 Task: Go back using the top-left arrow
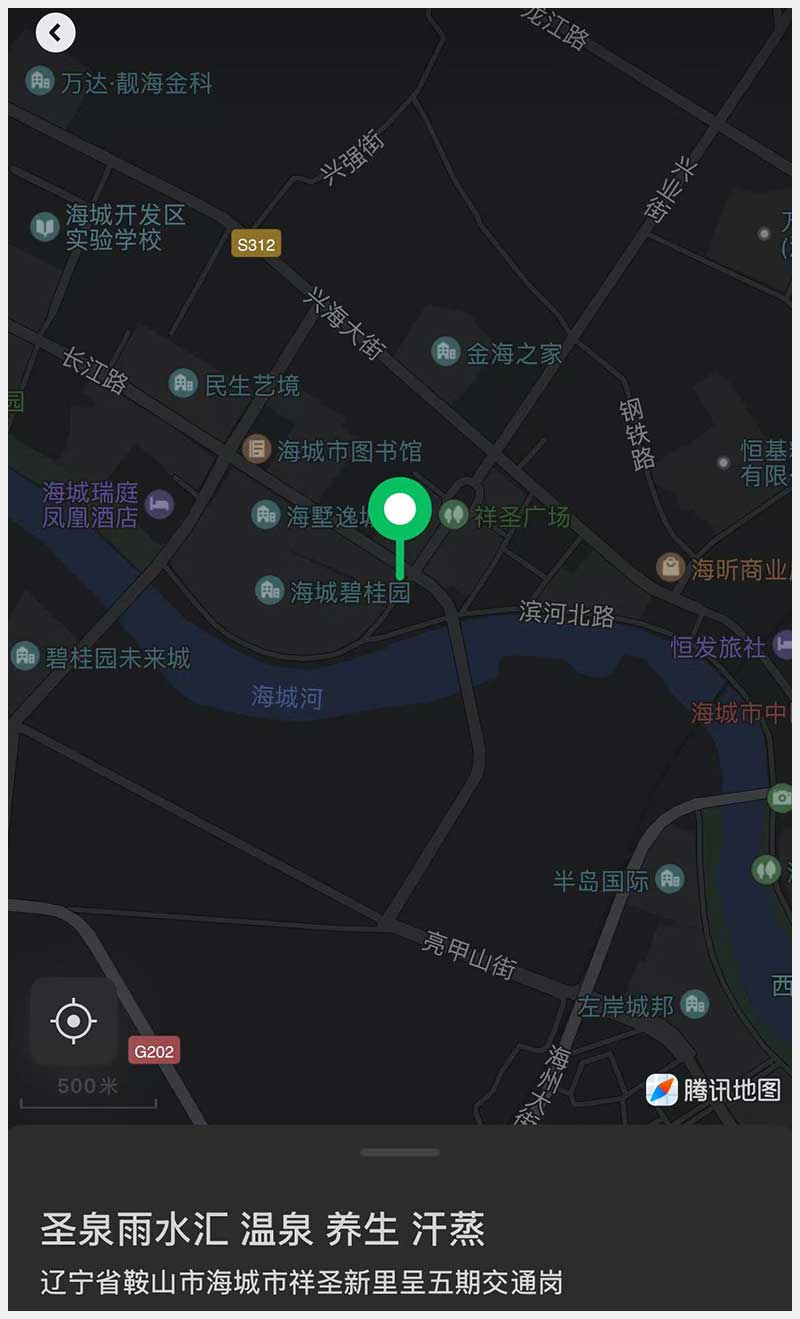[x=55, y=33]
